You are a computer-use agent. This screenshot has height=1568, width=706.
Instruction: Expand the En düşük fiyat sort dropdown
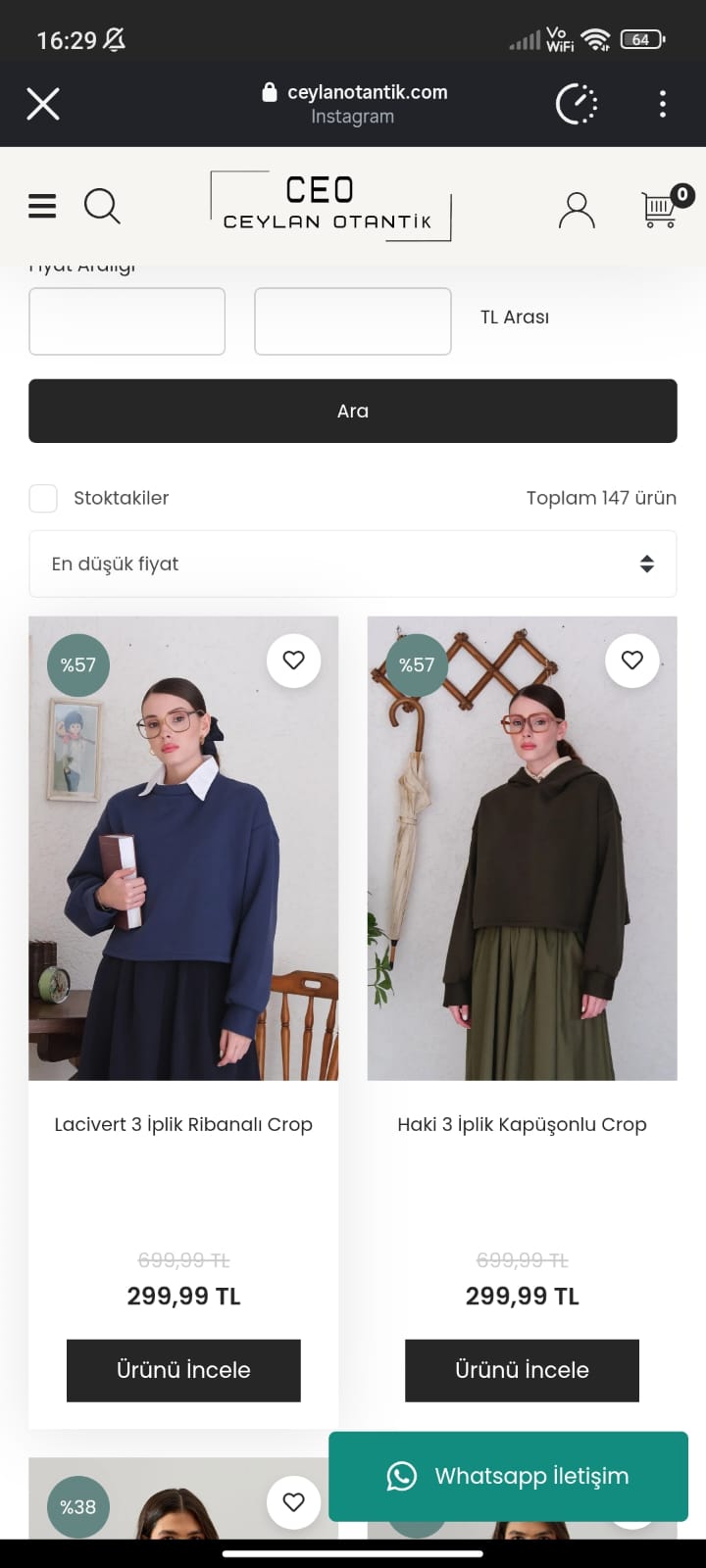(x=353, y=563)
